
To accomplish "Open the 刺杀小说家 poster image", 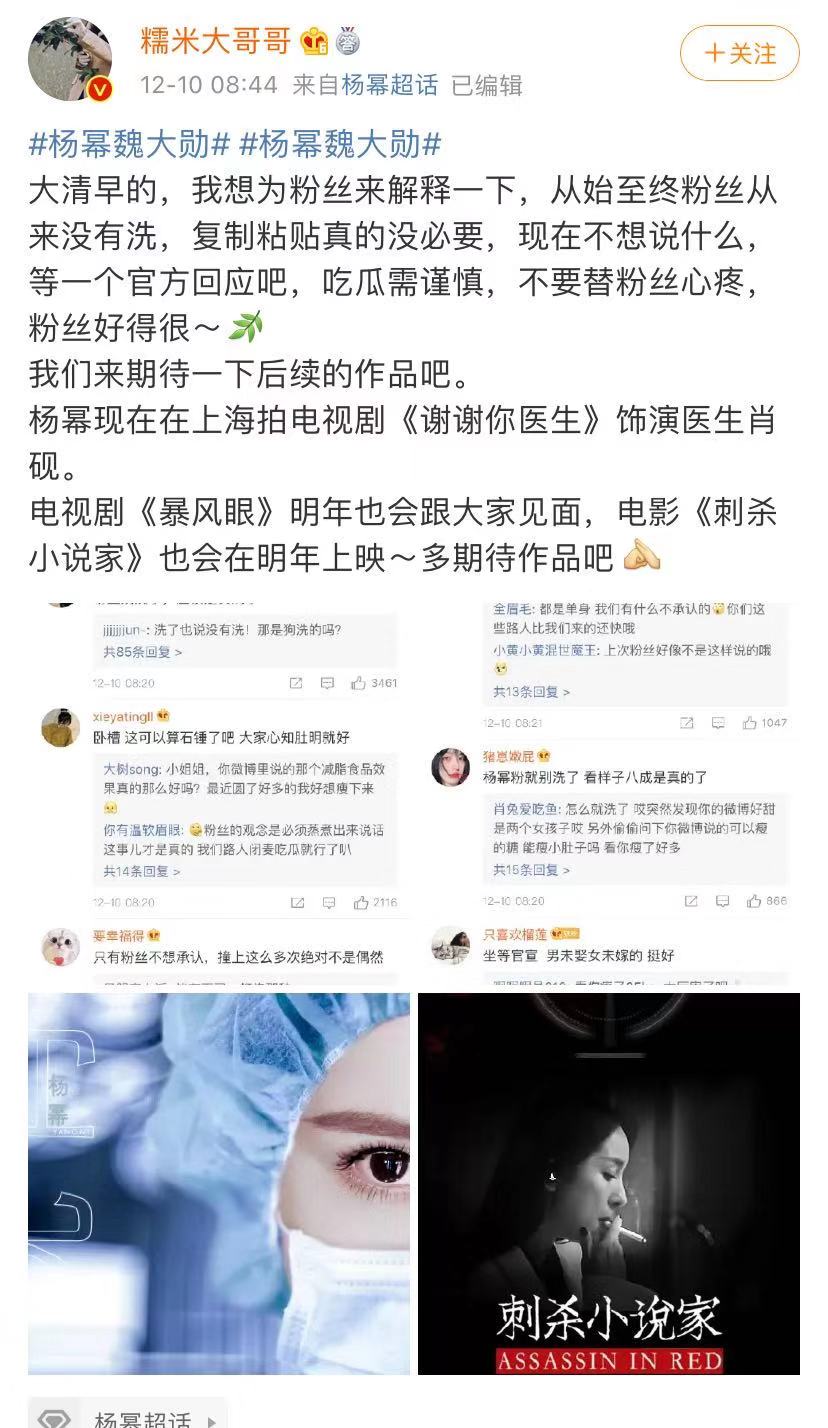I will [608, 1183].
